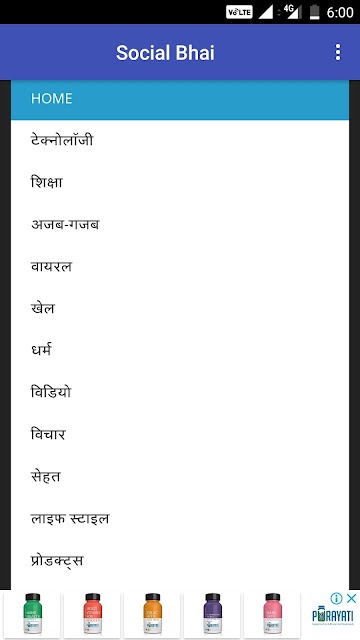Screen dimensions: 360x640
Task: Open the प्रोडक्ट्स section
Action: [180, 561]
